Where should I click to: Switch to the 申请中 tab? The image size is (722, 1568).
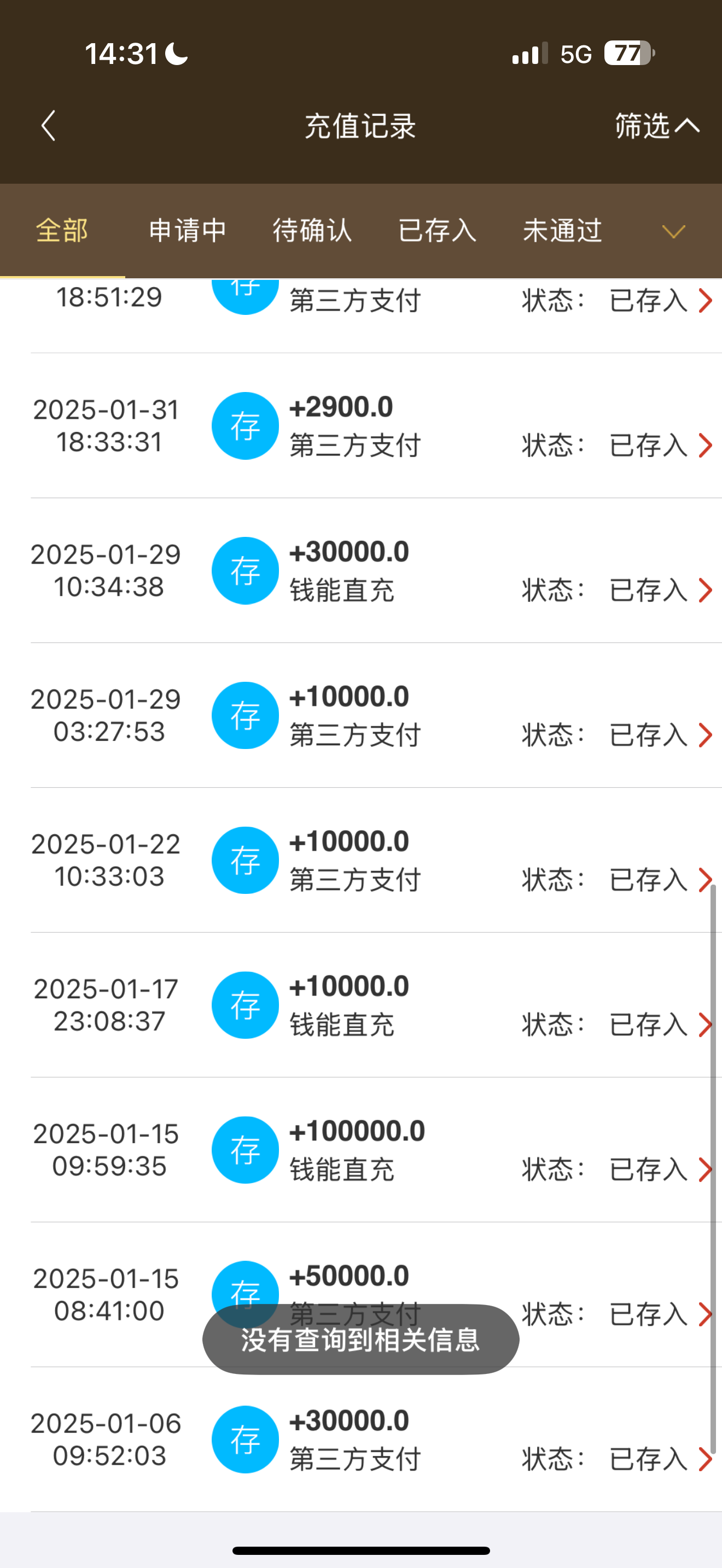point(188,231)
